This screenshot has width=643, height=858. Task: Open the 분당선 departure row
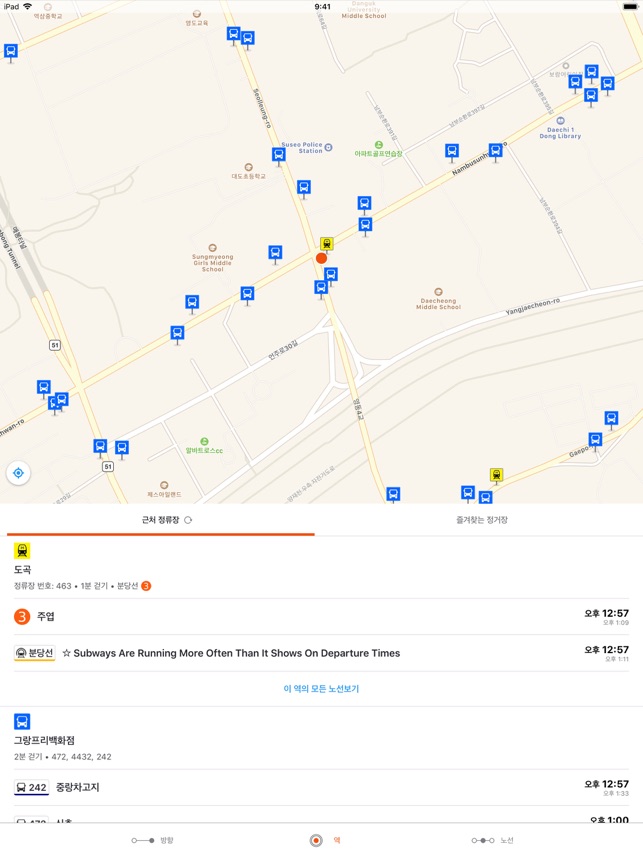click(320, 653)
